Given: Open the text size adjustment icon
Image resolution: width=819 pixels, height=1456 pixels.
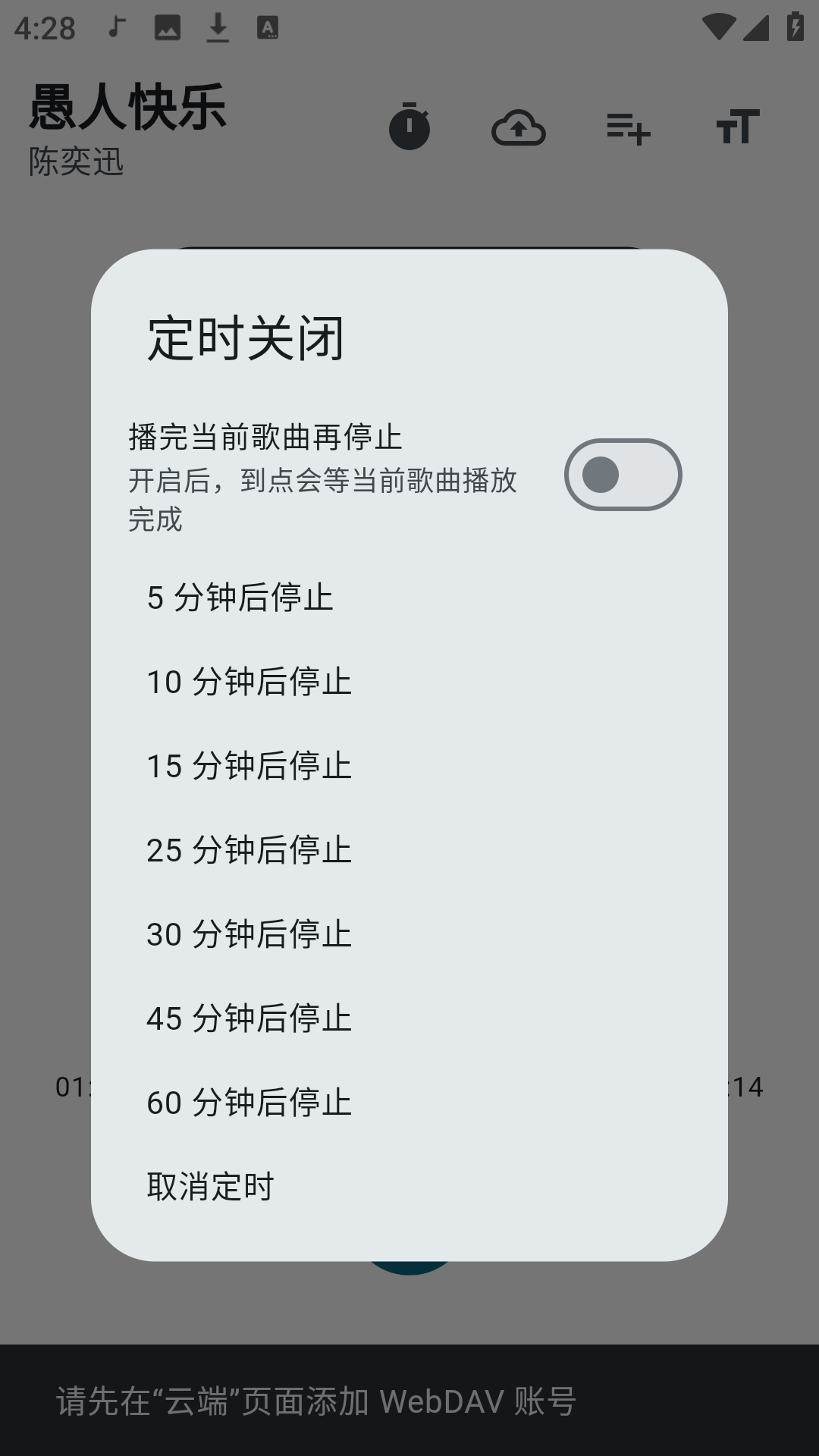Looking at the screenshot, I should pos(736,127).
